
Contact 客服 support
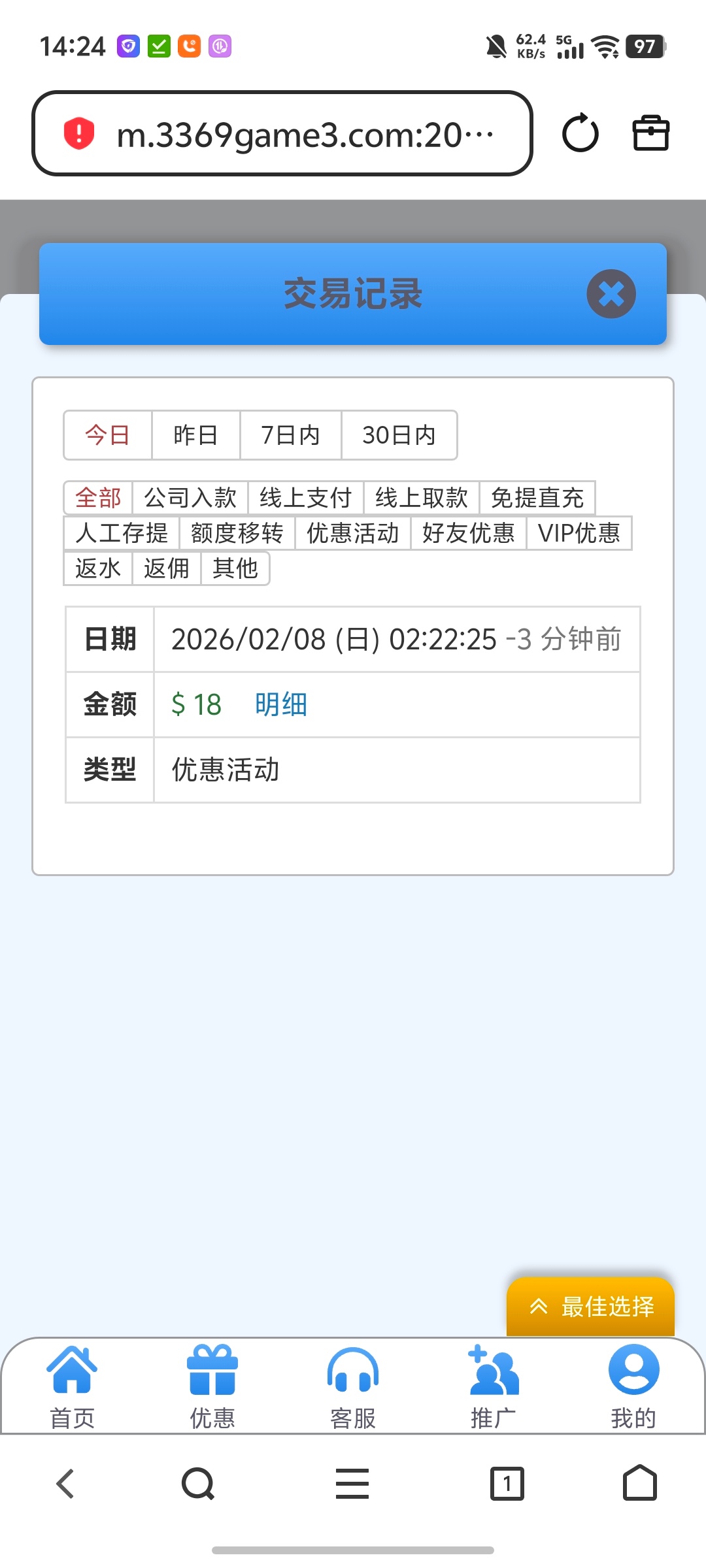pos(353,1386)
